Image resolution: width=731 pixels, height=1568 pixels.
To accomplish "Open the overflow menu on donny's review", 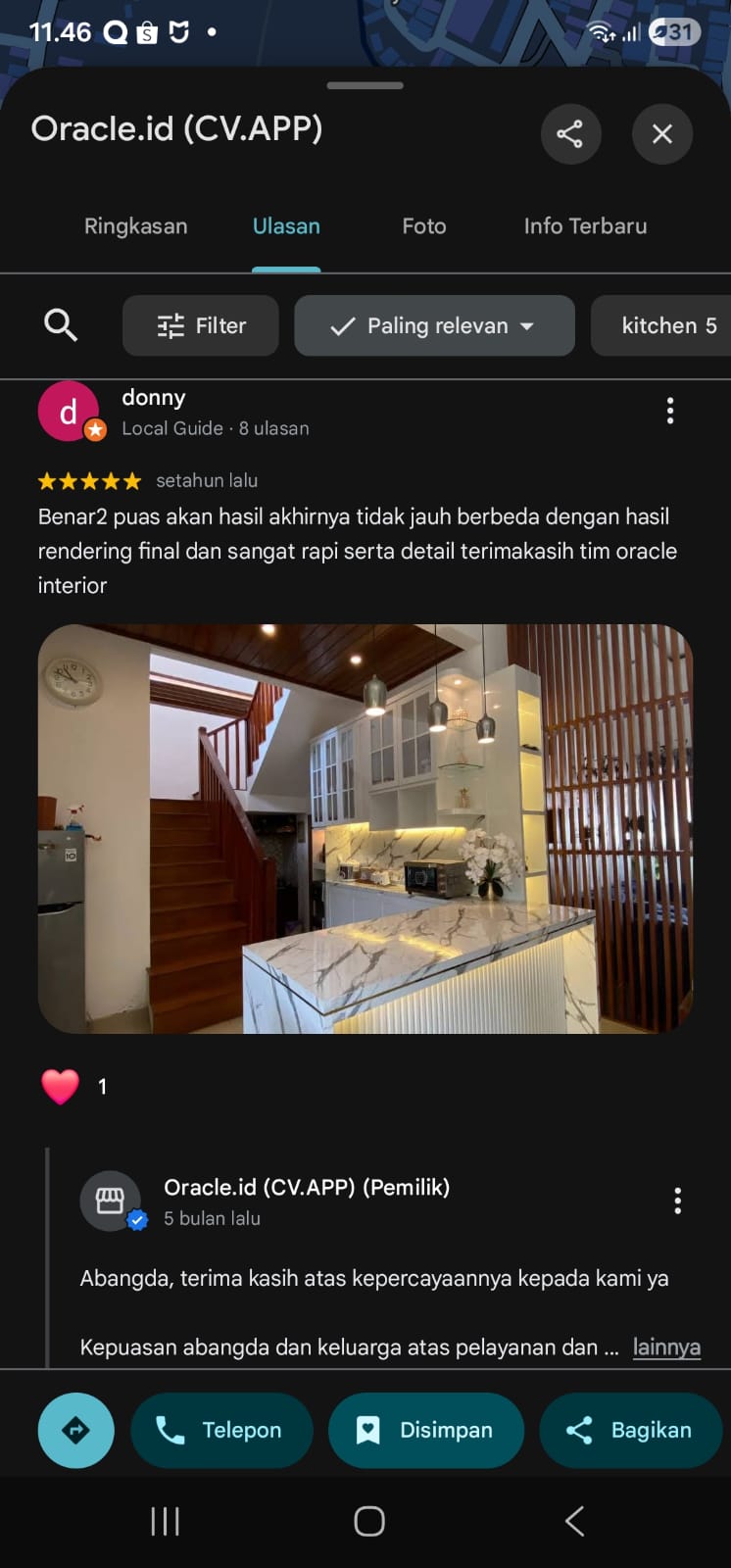I will pyautogui.click(x=670, y=411).
